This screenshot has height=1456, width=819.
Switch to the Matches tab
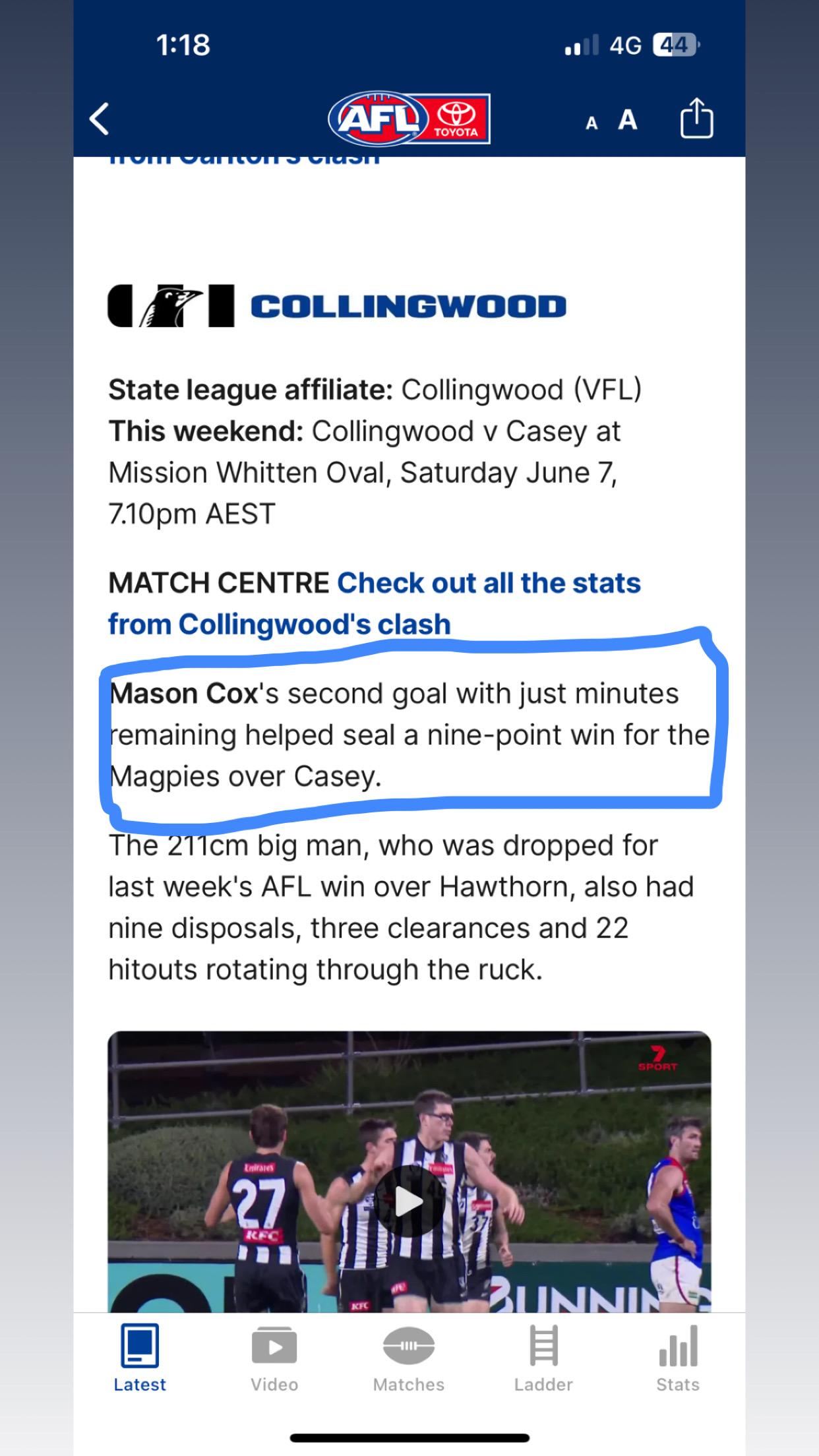pyautogui.click(x=409, y=1358)
